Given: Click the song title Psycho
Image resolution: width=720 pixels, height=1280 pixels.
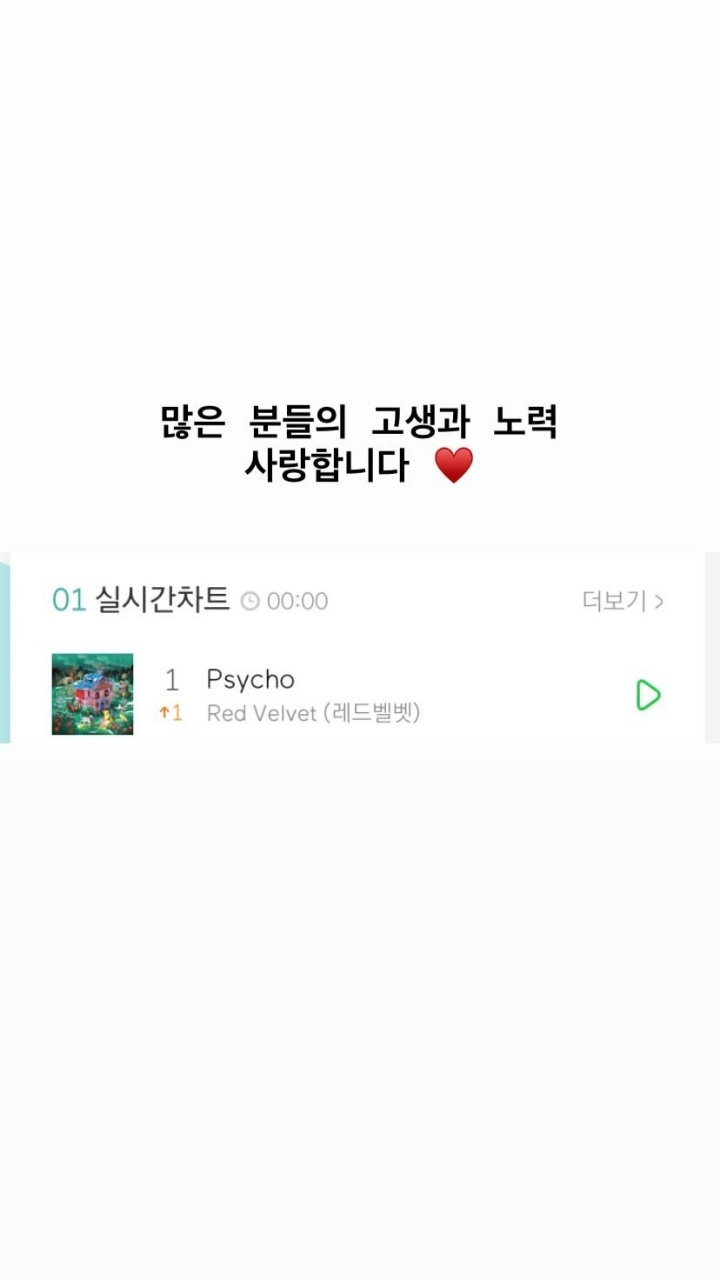Looking at the screenshot, I should click(x=249, y=679).
